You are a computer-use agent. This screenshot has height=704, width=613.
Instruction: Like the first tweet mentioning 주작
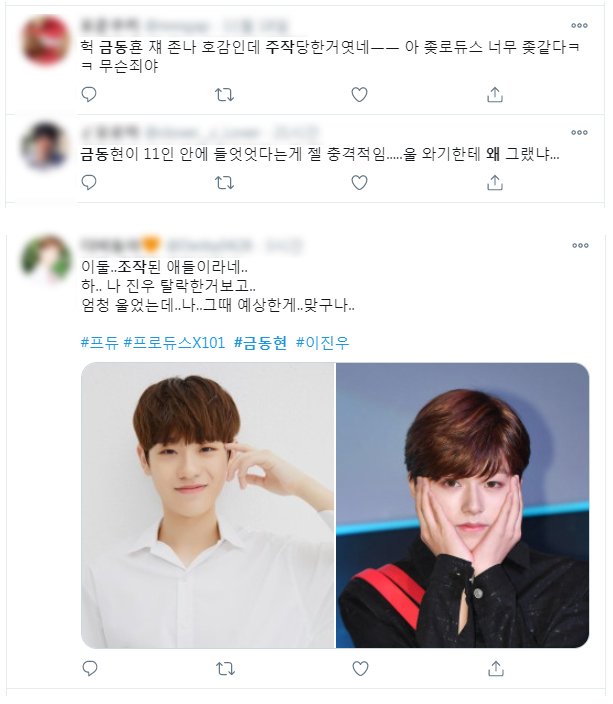pos(360,94)
